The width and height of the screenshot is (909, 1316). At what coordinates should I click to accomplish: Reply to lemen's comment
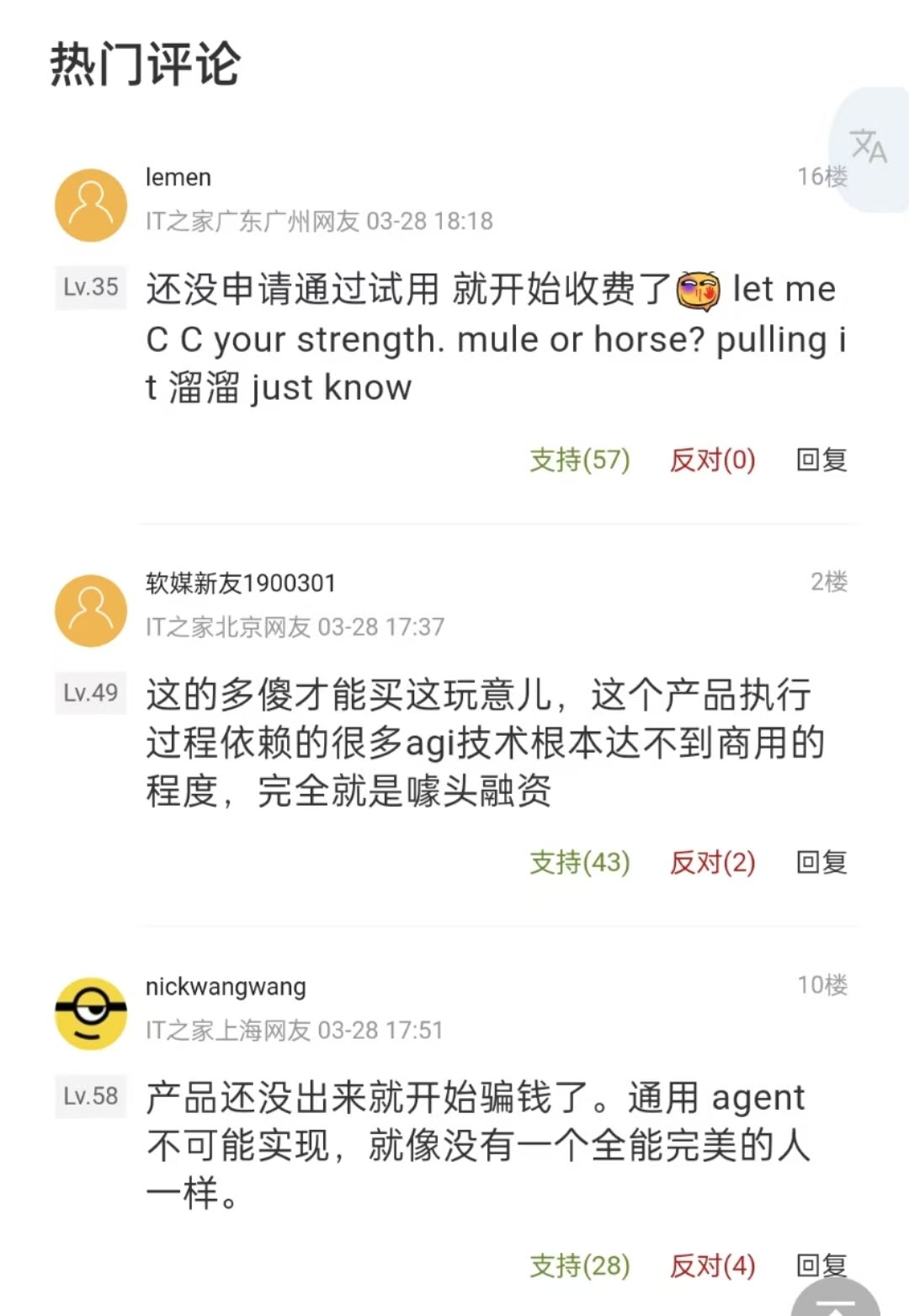point(821,460)
